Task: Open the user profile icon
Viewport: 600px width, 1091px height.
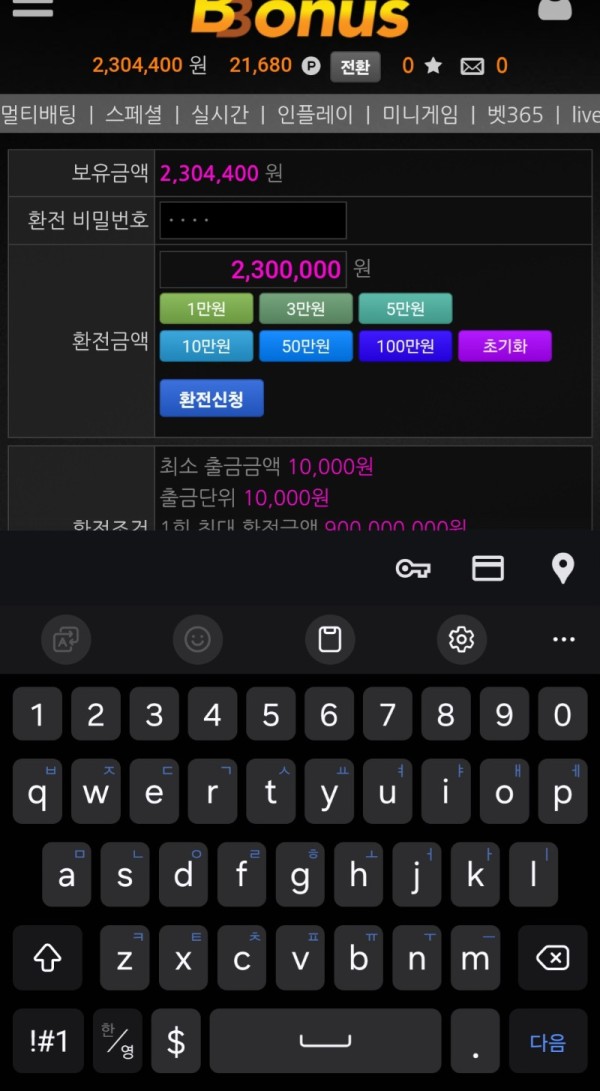Action: coord(554,8)
